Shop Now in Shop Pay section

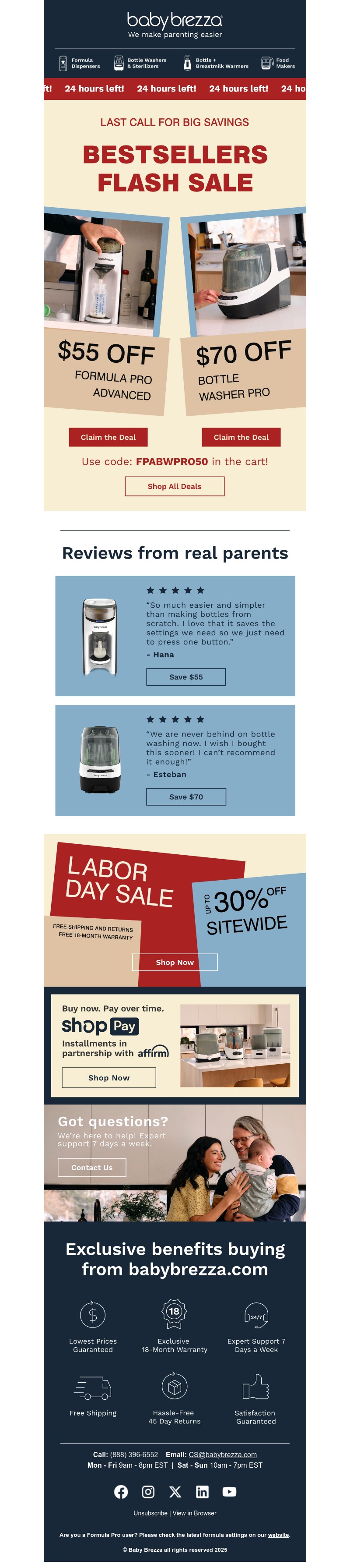[109, 1077]
